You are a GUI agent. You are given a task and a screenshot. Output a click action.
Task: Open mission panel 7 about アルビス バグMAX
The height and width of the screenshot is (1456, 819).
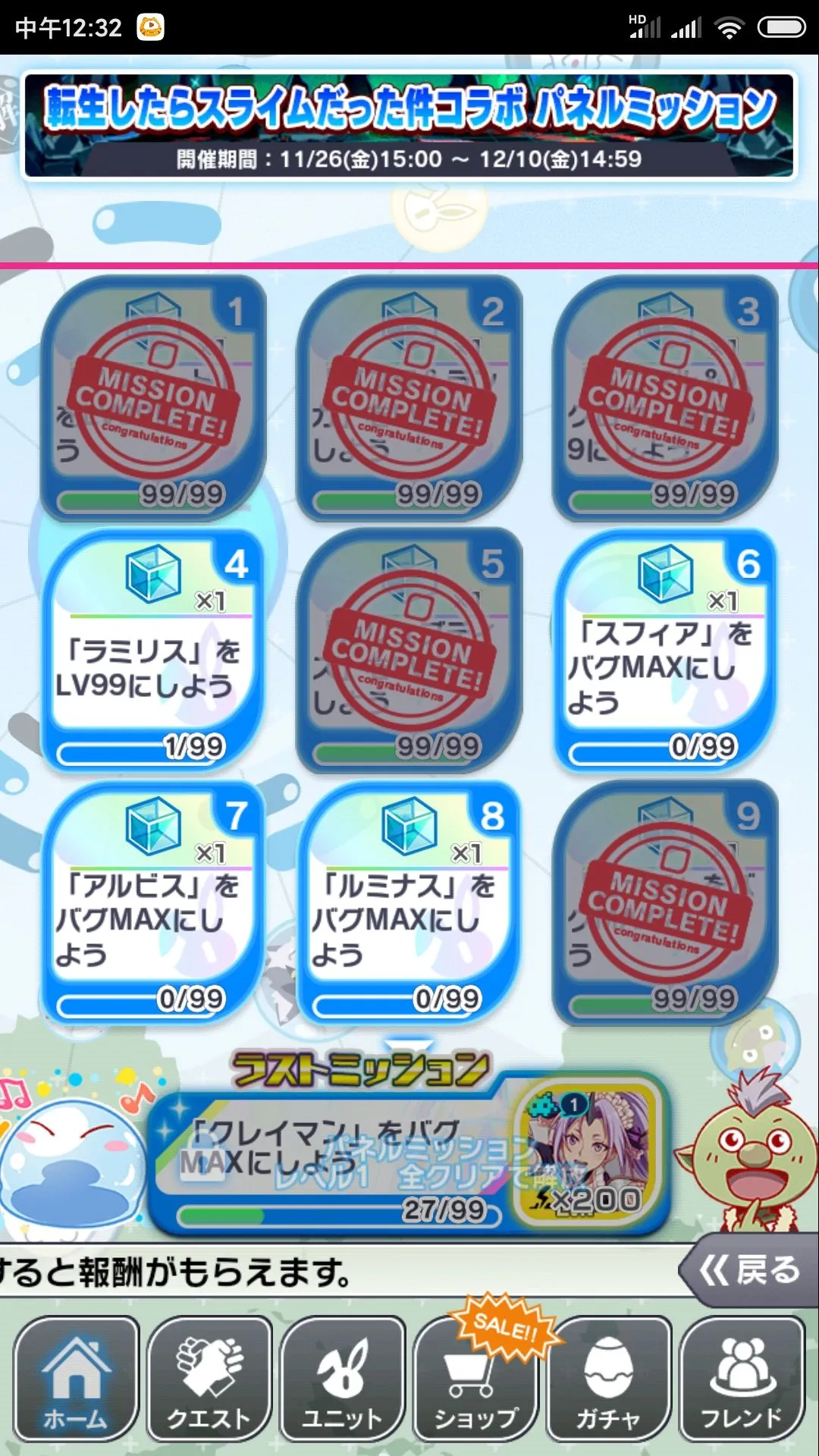pos(153,902)
